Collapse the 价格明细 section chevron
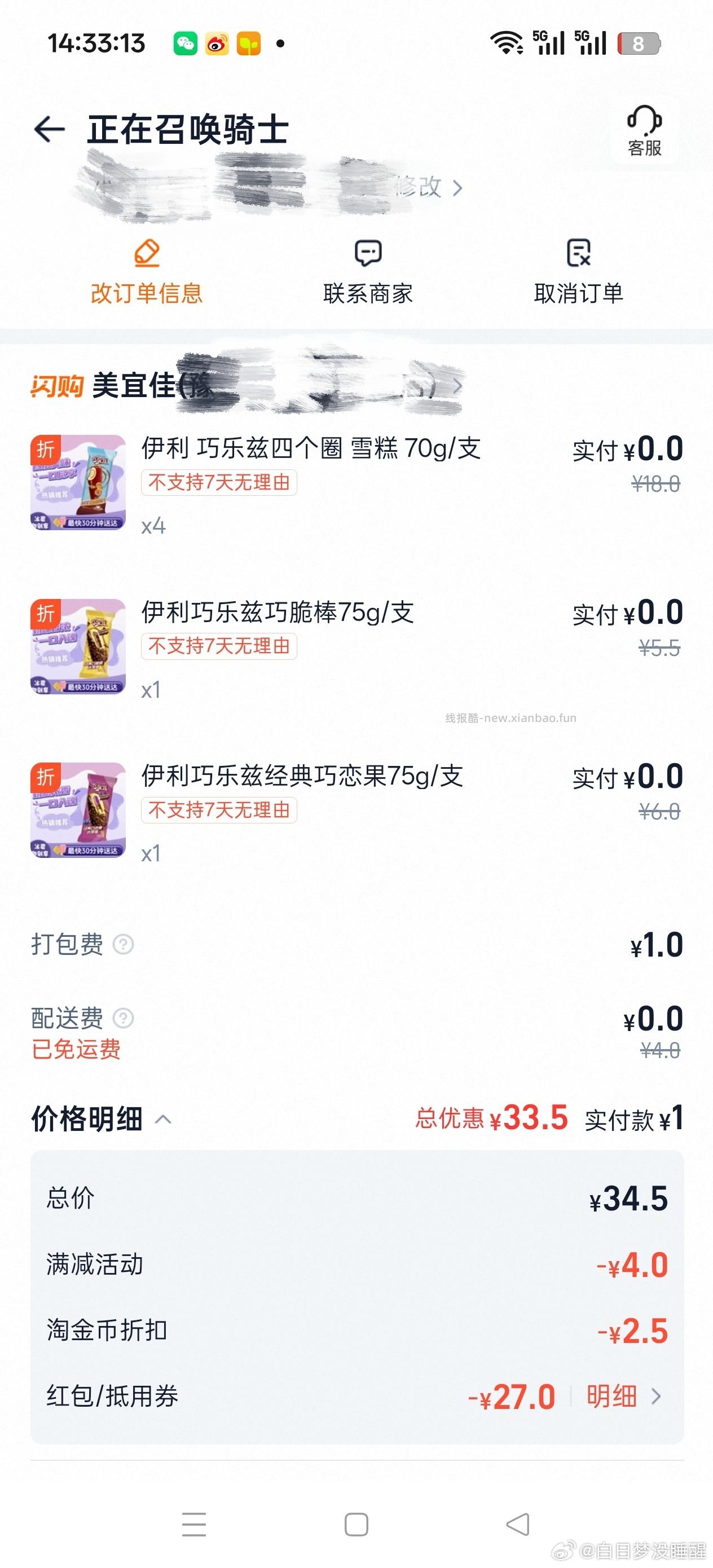713x1568 pixels. (164, 1120)
